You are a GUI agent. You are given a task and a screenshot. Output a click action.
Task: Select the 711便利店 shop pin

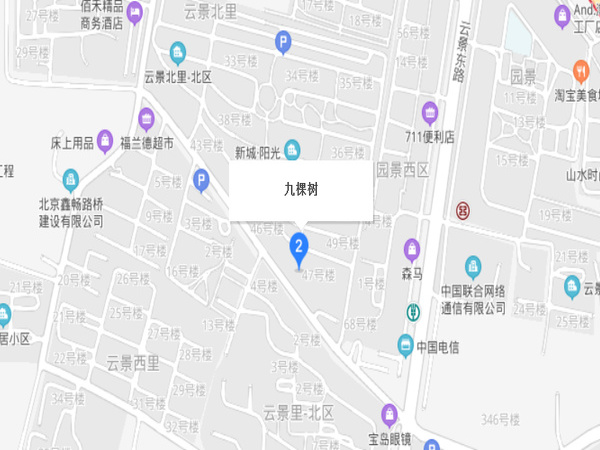[431, 111]
